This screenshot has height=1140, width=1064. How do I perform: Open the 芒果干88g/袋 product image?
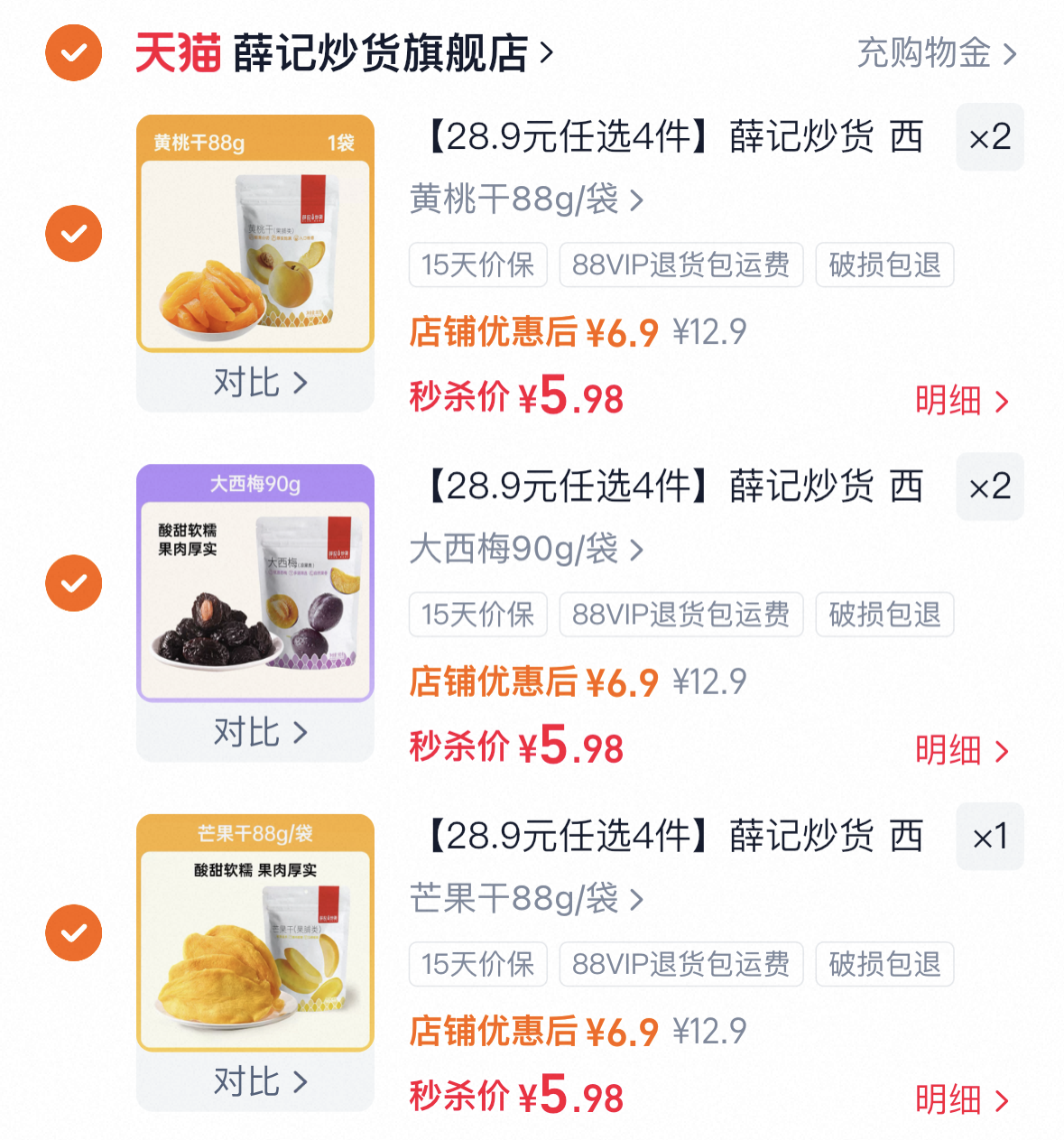pyautogui.click(x=255, y=932)
